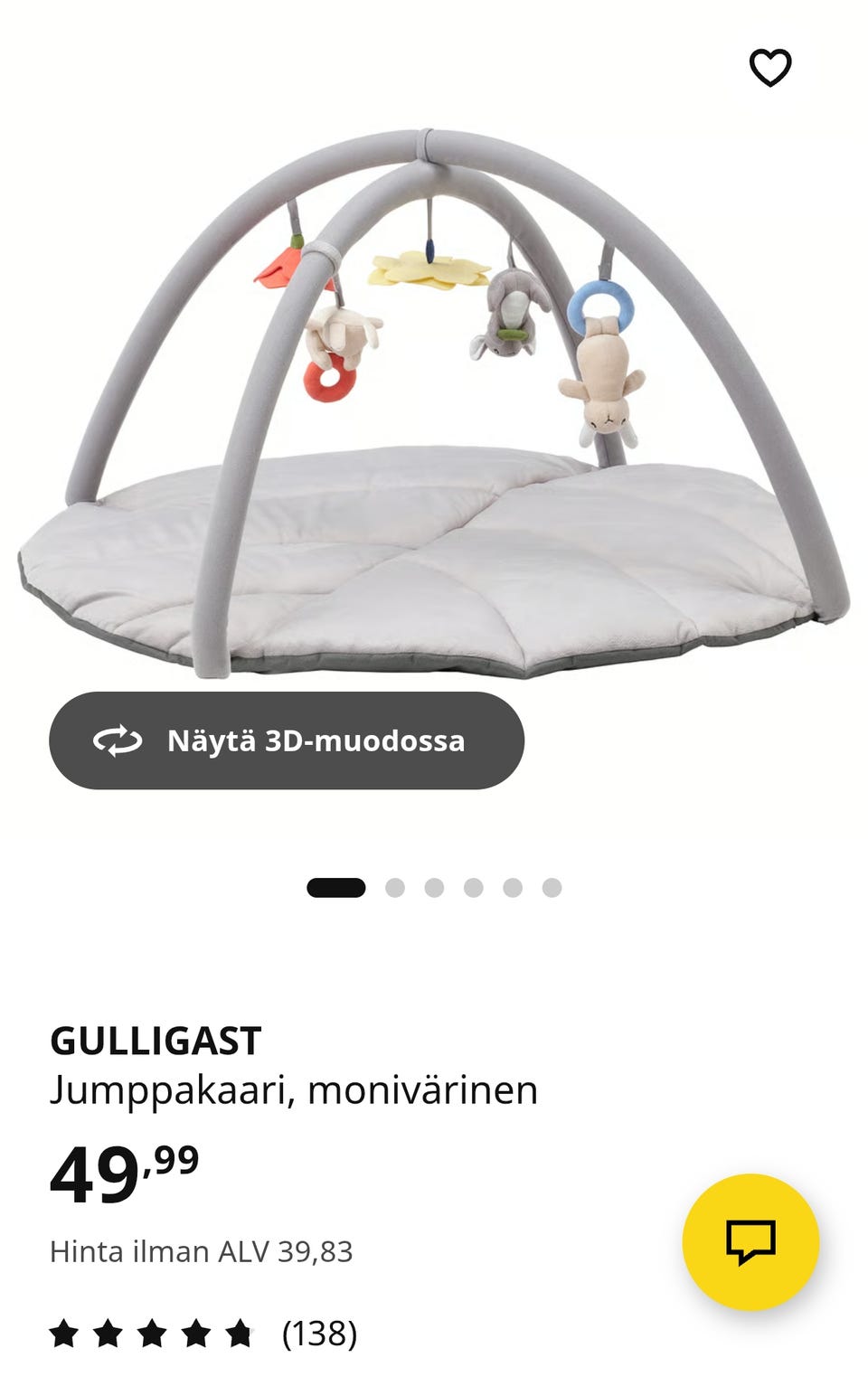Click the 3D rotation arrows icon
Viewport: 868px width, 1386px height.
tap(118, 741)
